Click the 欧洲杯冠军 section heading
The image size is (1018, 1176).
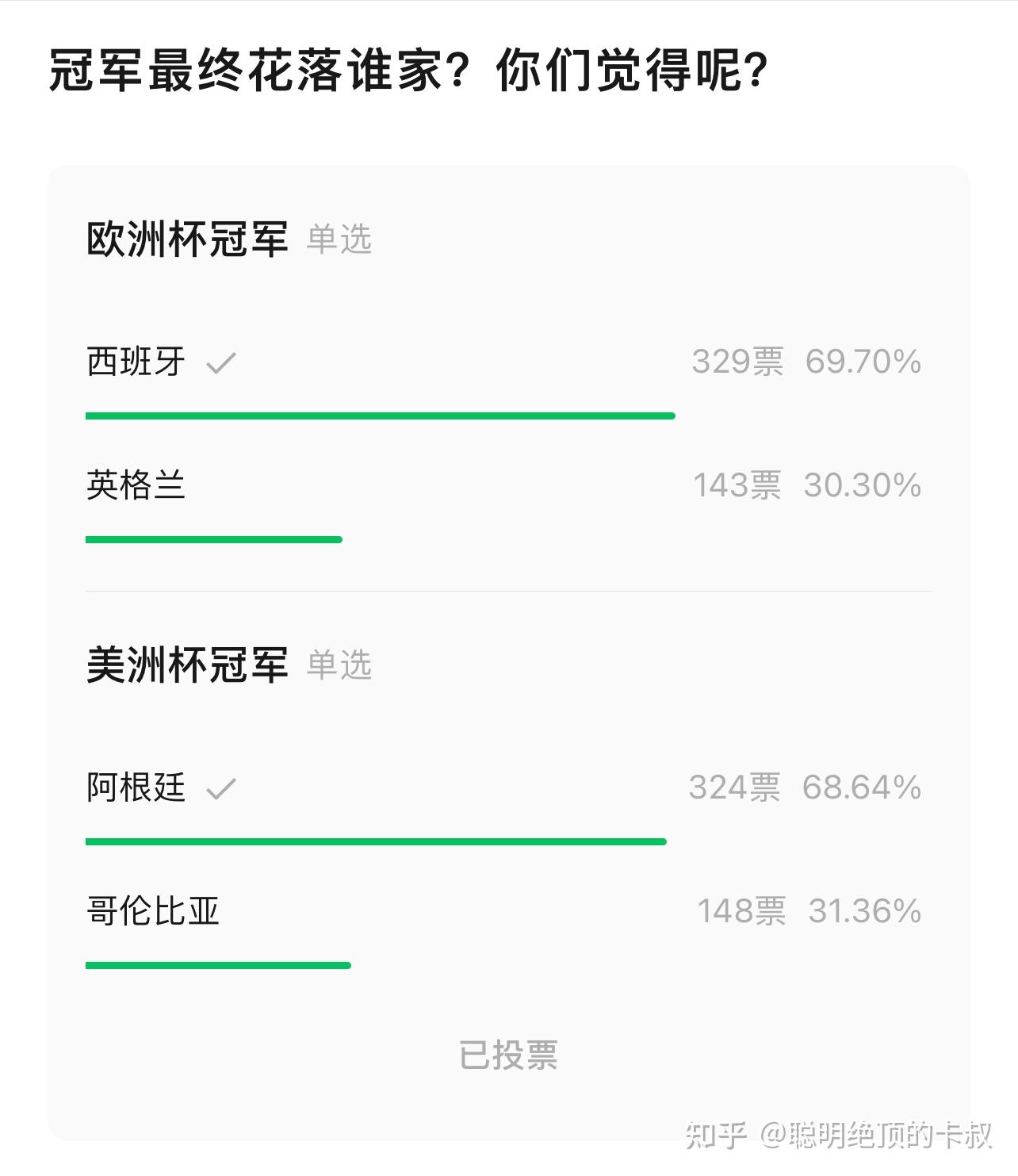pyautogui.click(x=188, y=238)
